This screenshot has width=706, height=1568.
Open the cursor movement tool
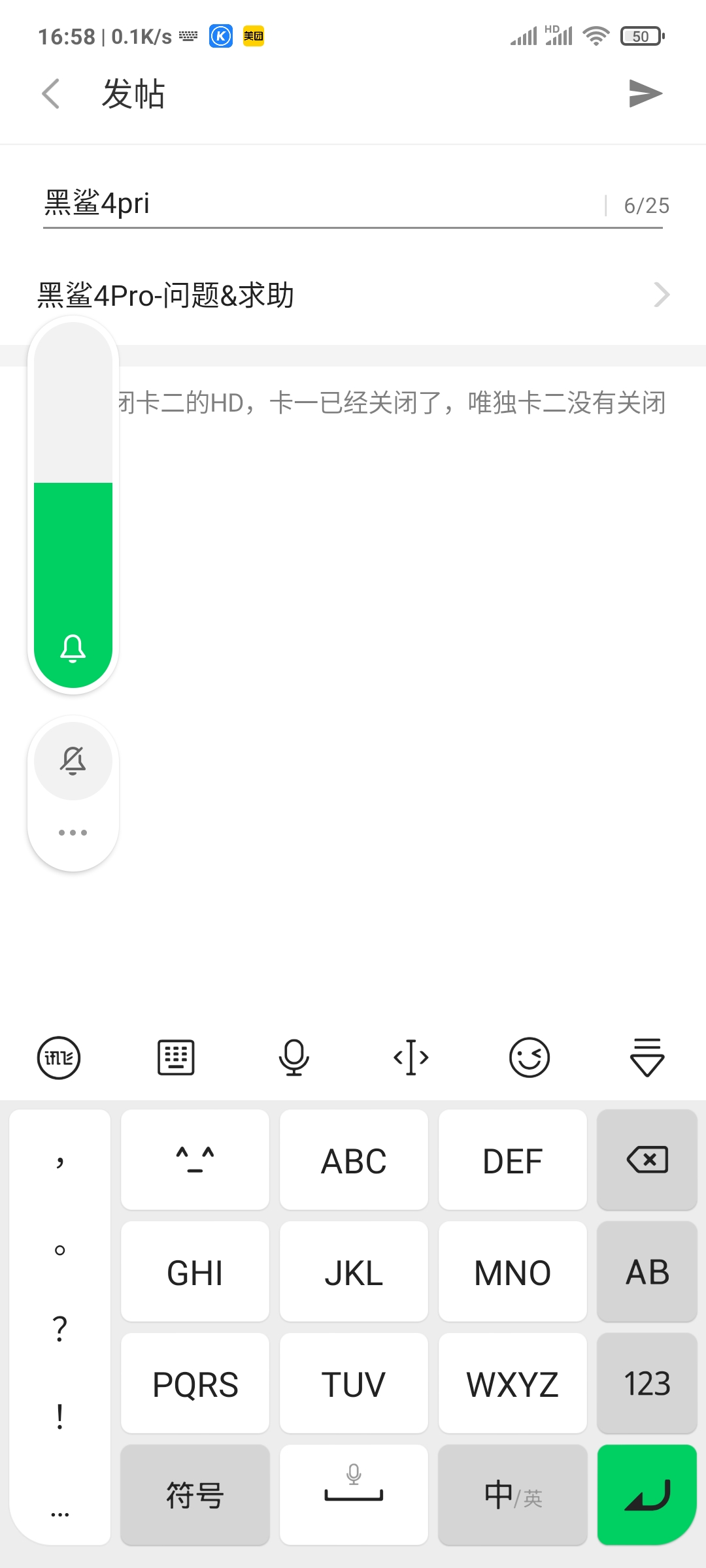411,1058
